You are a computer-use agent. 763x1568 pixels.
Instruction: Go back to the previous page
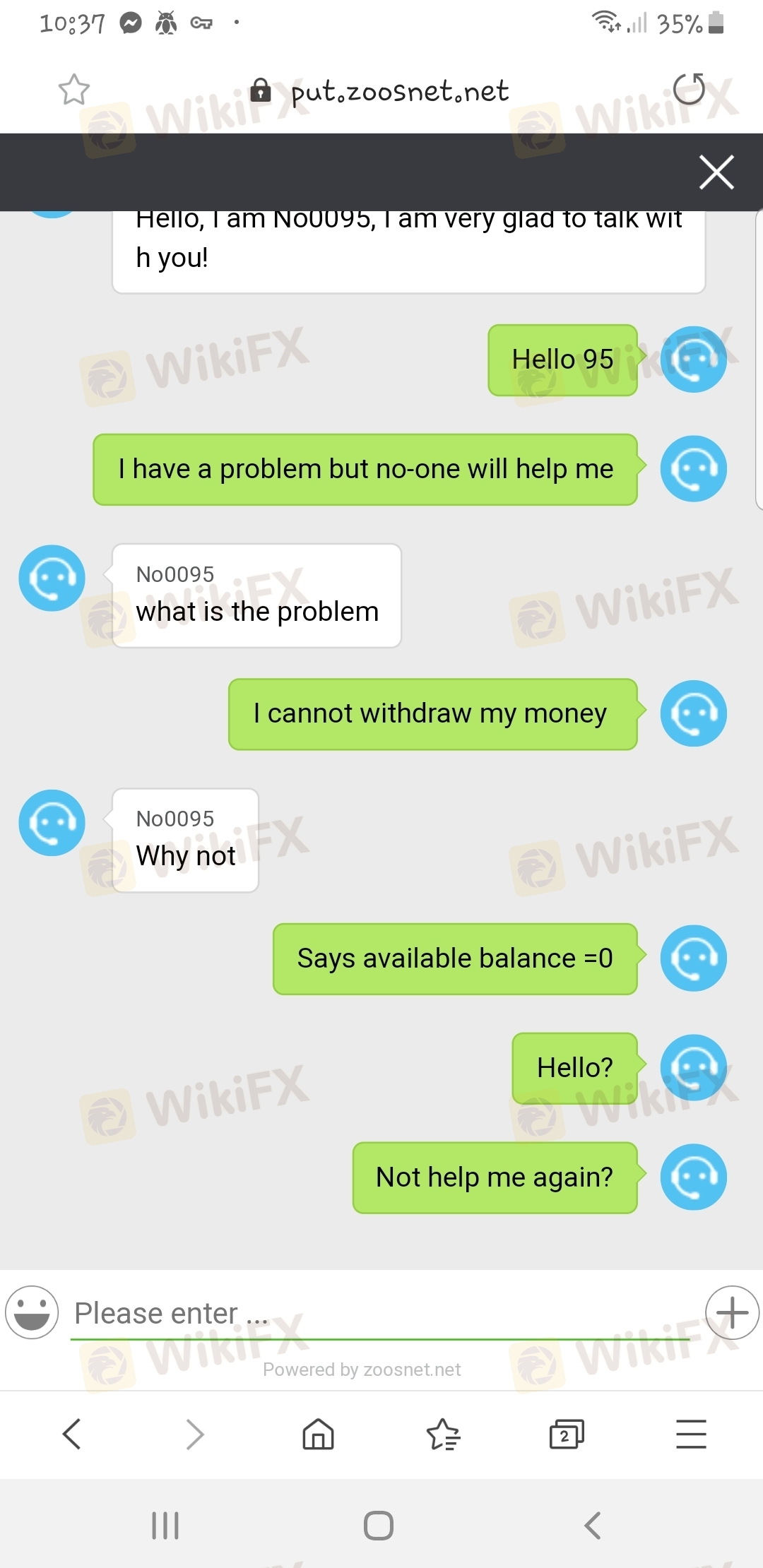[x=72, y=1434]
